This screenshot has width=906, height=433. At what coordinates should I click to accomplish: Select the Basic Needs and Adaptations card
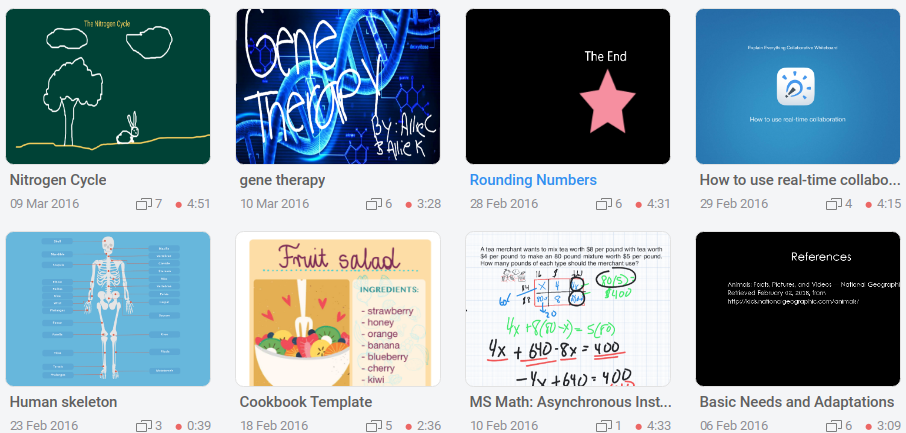pyautogui.click(x=798, y=309)
